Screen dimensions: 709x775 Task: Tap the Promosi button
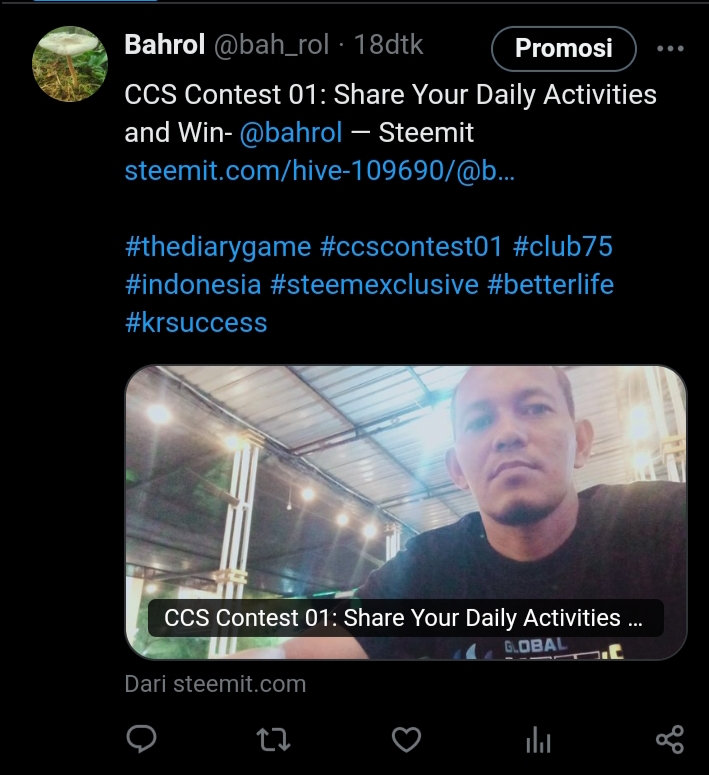(x=563, y=48)
